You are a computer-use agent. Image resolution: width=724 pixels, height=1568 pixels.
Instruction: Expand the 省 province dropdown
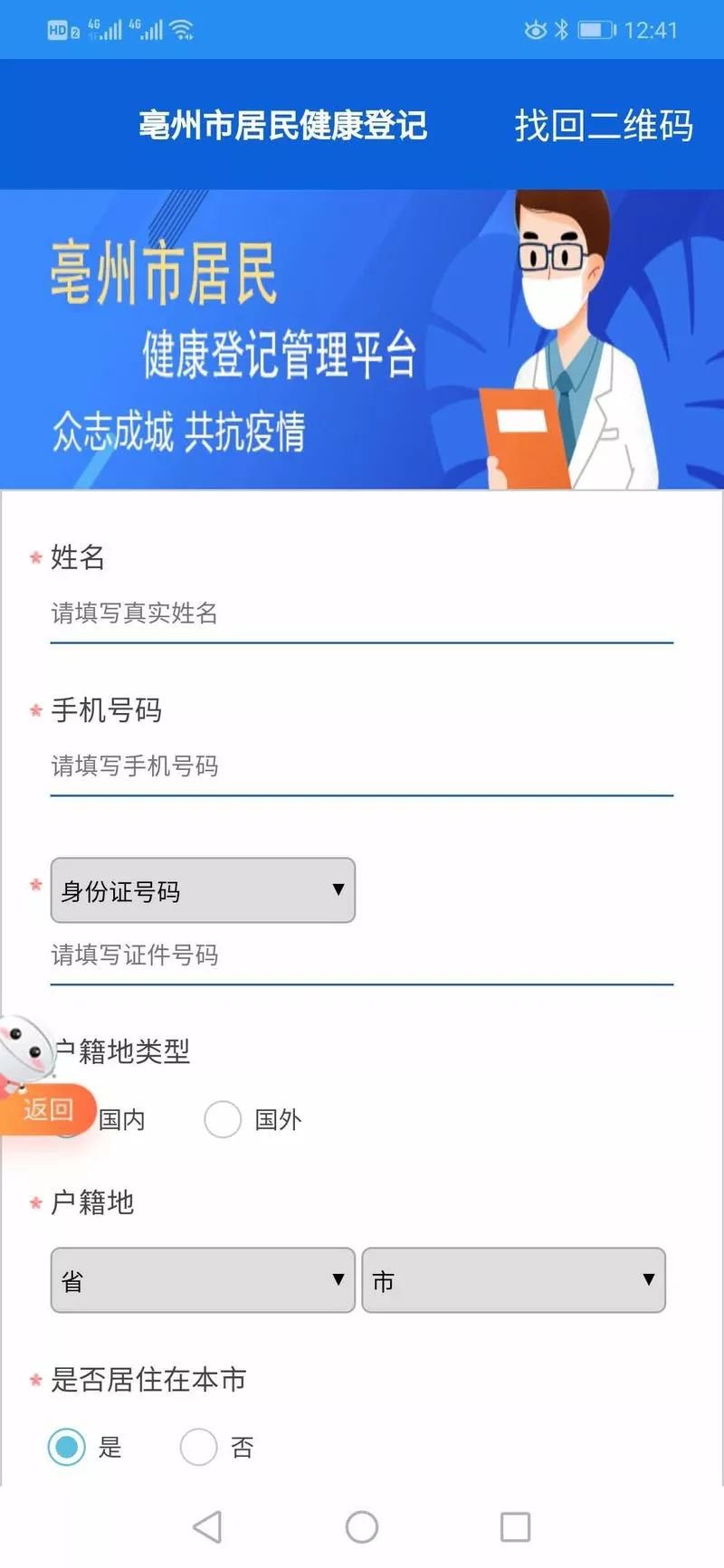point(203,1280)
